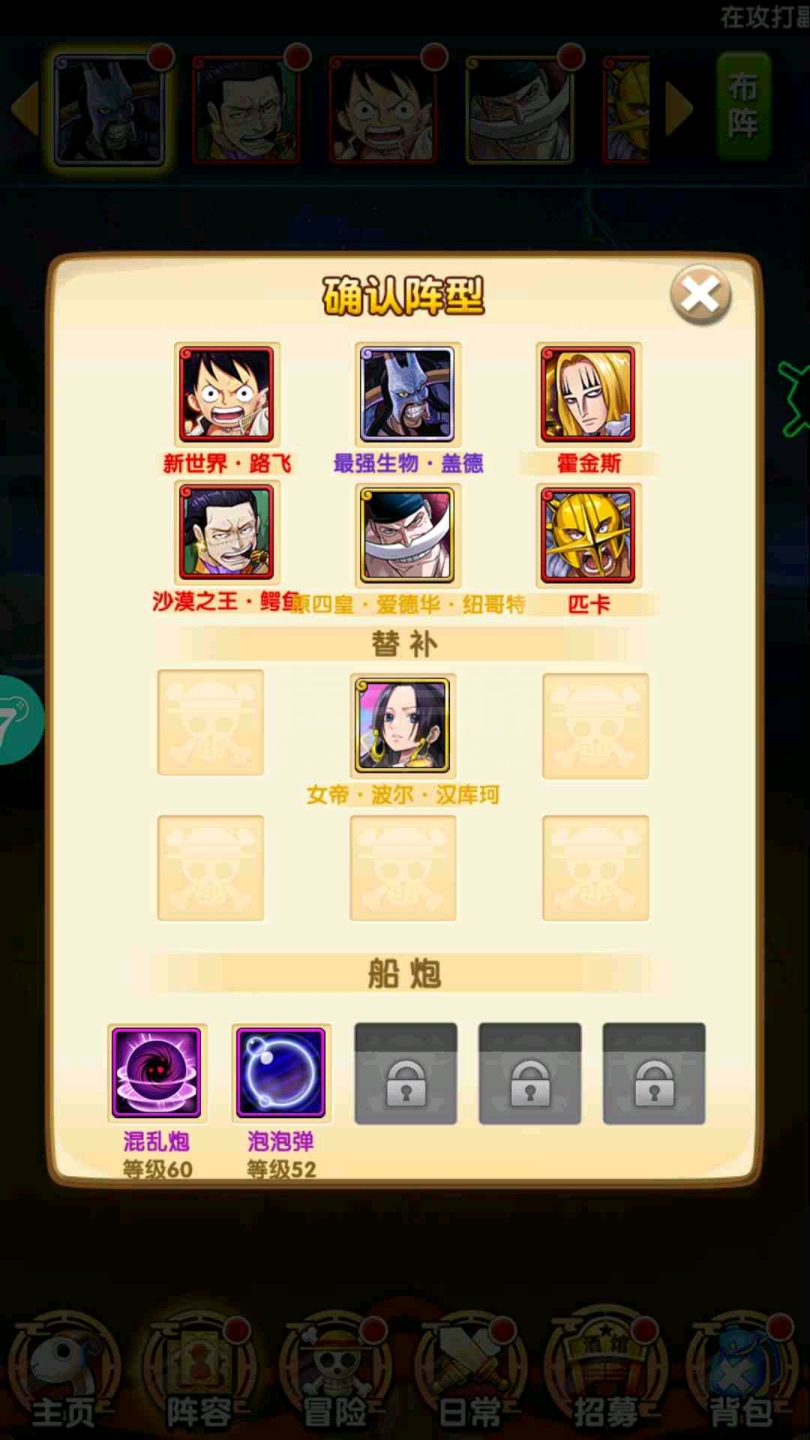Select the 匹卡 hero slot
The width and height of the screenshot is (810, 1440).
coord(588,535)
